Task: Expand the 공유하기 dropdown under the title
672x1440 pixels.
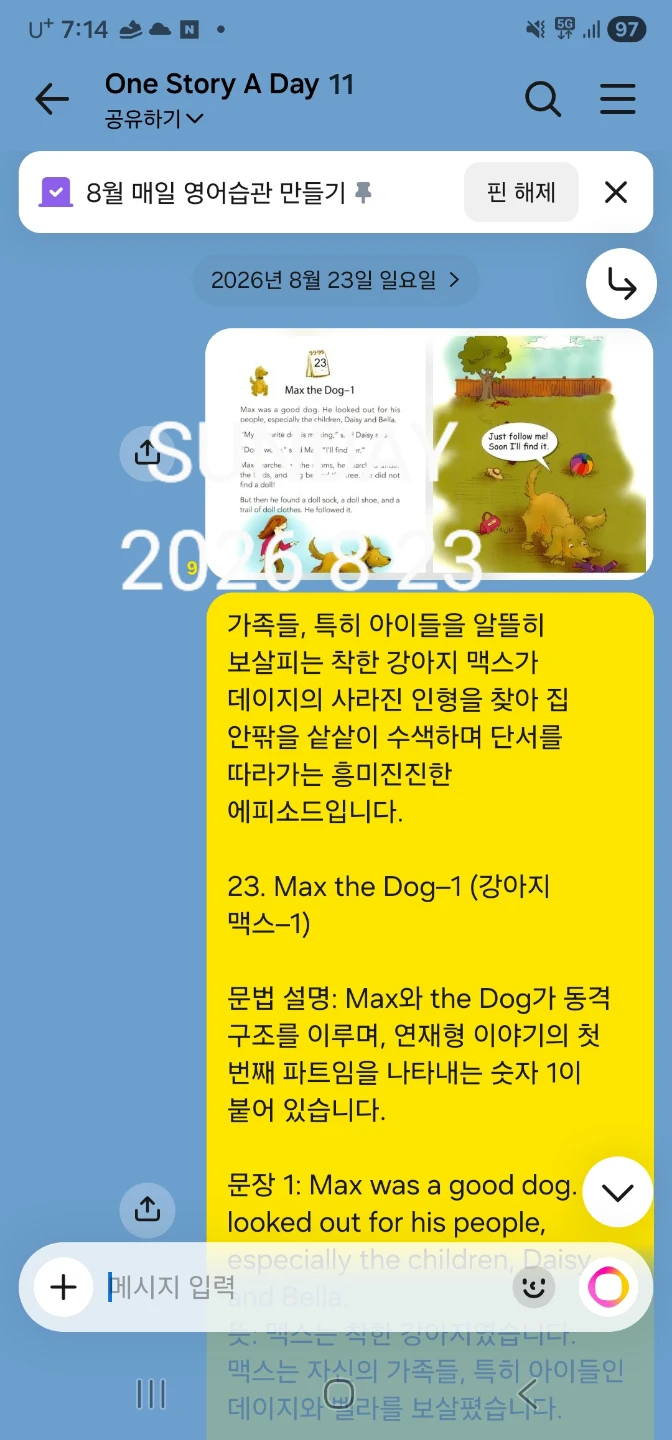Action: (154, 119)
